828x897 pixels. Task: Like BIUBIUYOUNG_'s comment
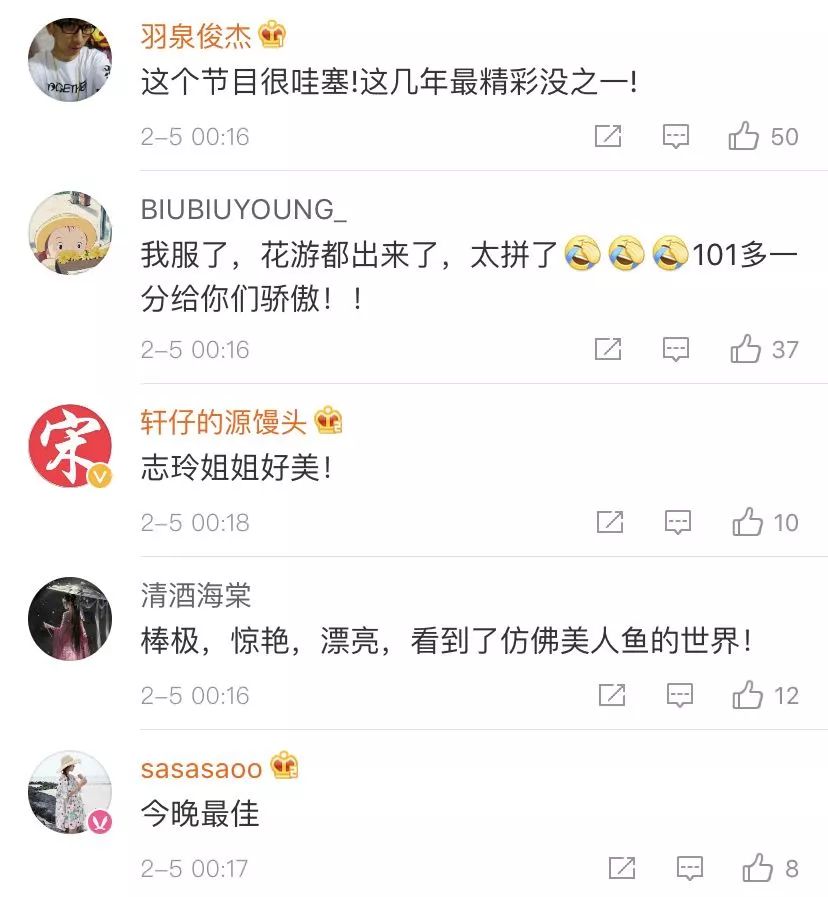pos(746,349)
